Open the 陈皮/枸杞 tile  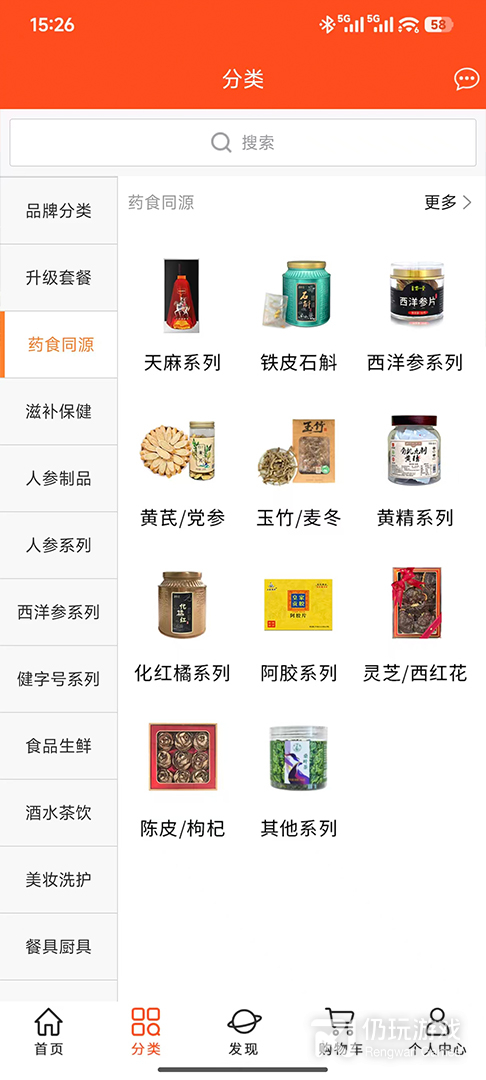click(x=182, y=780)
